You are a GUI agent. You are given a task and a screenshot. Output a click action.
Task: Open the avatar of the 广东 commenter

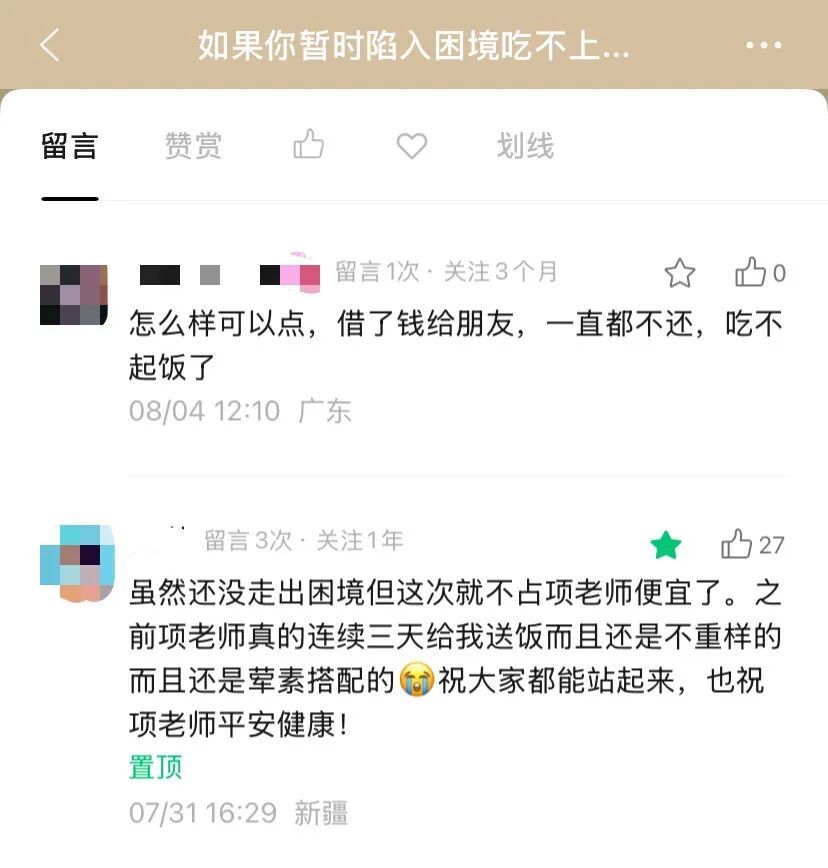73,295
